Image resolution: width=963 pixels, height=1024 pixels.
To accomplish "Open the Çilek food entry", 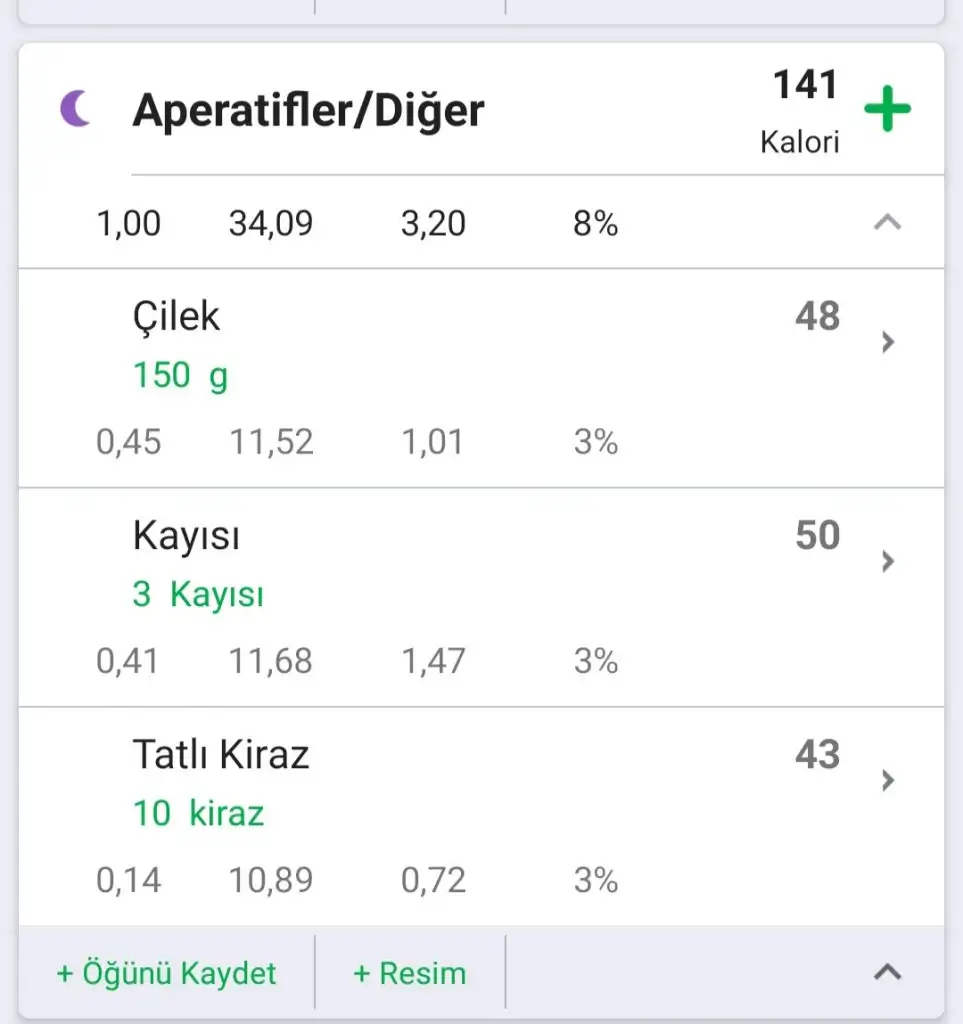I will click(x=480, y=377).
